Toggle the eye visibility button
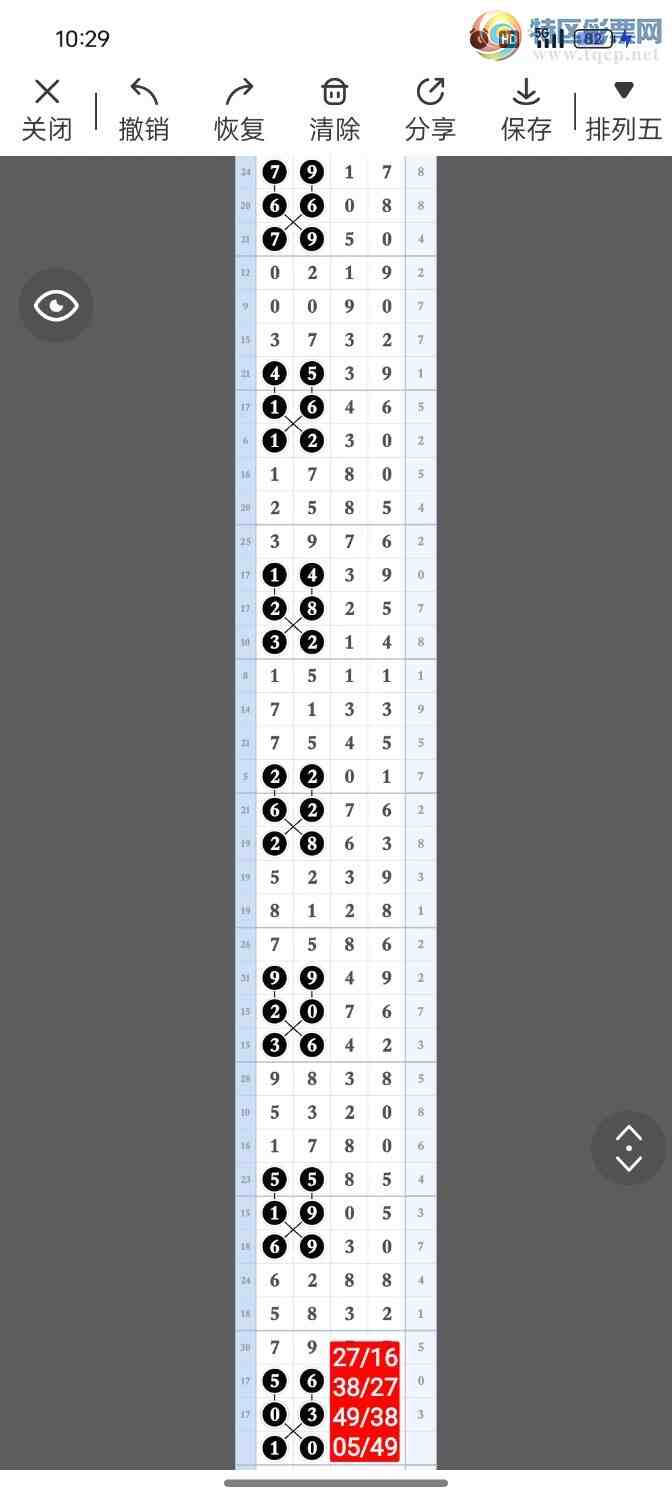The width and height of the screenshot is (672, 1500). (x=56, y=305)
